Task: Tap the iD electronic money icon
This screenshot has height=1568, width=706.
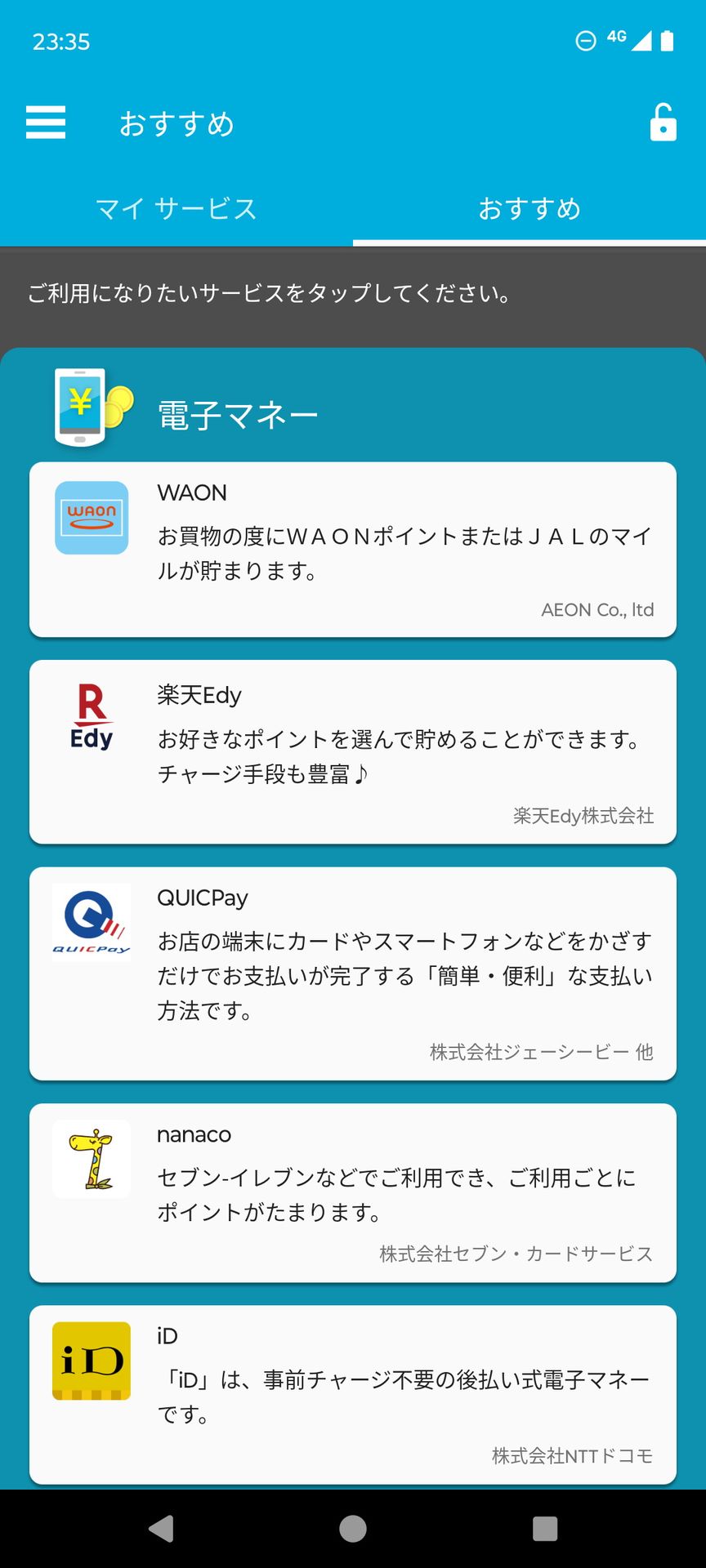Action: tap(92, 1361)
